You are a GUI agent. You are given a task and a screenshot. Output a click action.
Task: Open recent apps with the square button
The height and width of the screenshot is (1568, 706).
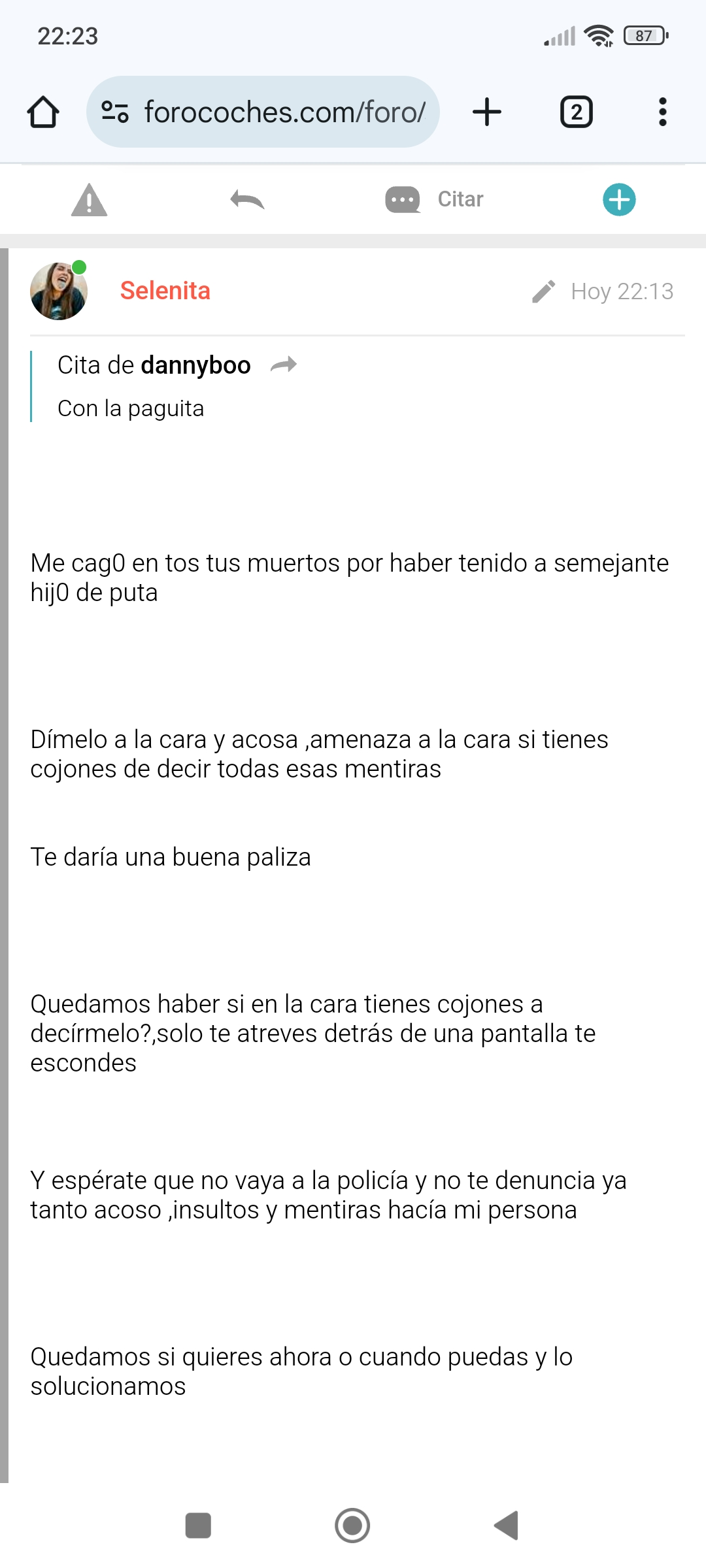tap(198, 1526)
